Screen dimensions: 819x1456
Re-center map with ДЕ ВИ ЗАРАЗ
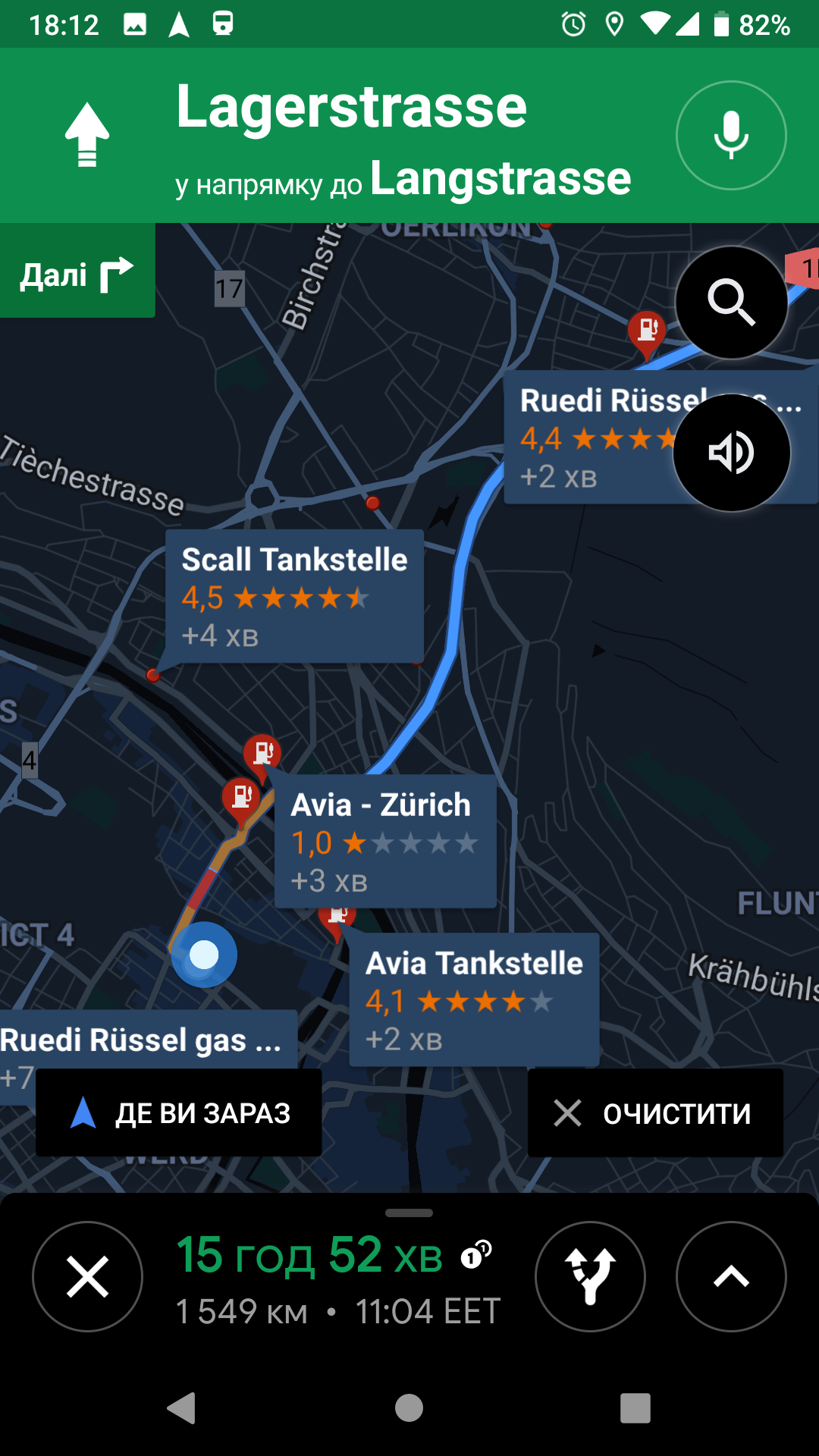pyautogui.click(x=179, y=1113)
